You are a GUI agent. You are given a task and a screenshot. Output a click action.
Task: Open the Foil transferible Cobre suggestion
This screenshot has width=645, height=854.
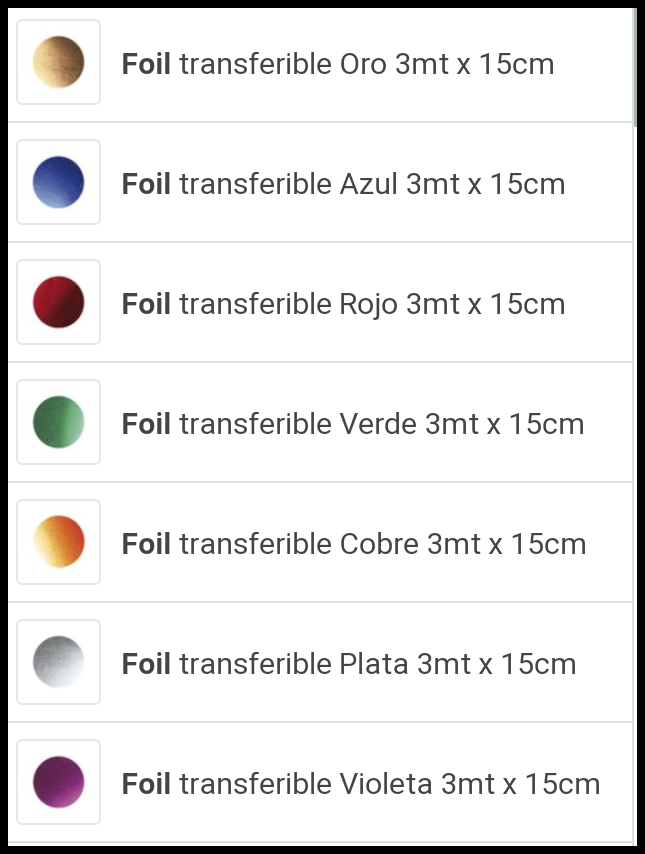[x=353, y=544]
